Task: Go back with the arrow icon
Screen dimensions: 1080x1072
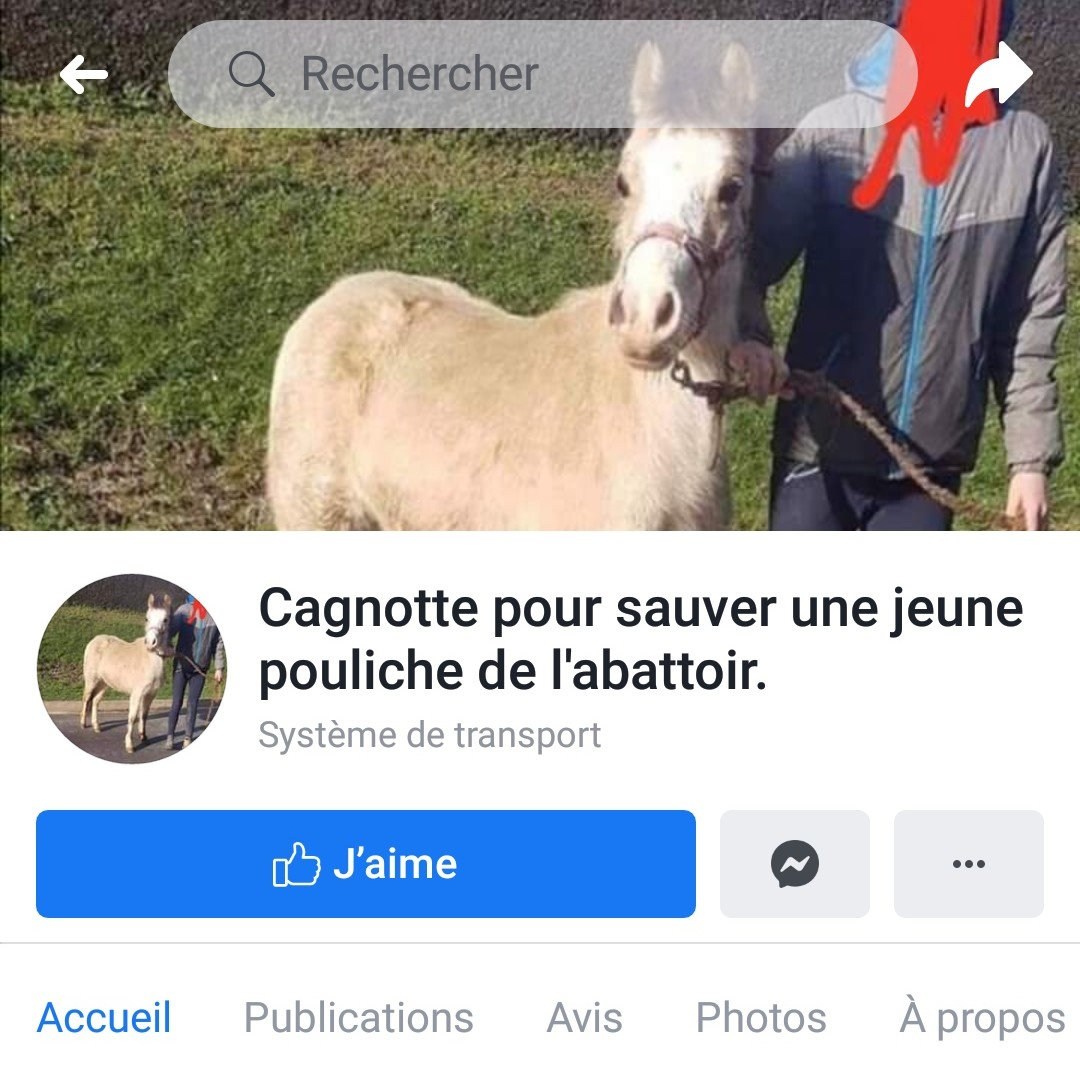Action: point(83,75)
